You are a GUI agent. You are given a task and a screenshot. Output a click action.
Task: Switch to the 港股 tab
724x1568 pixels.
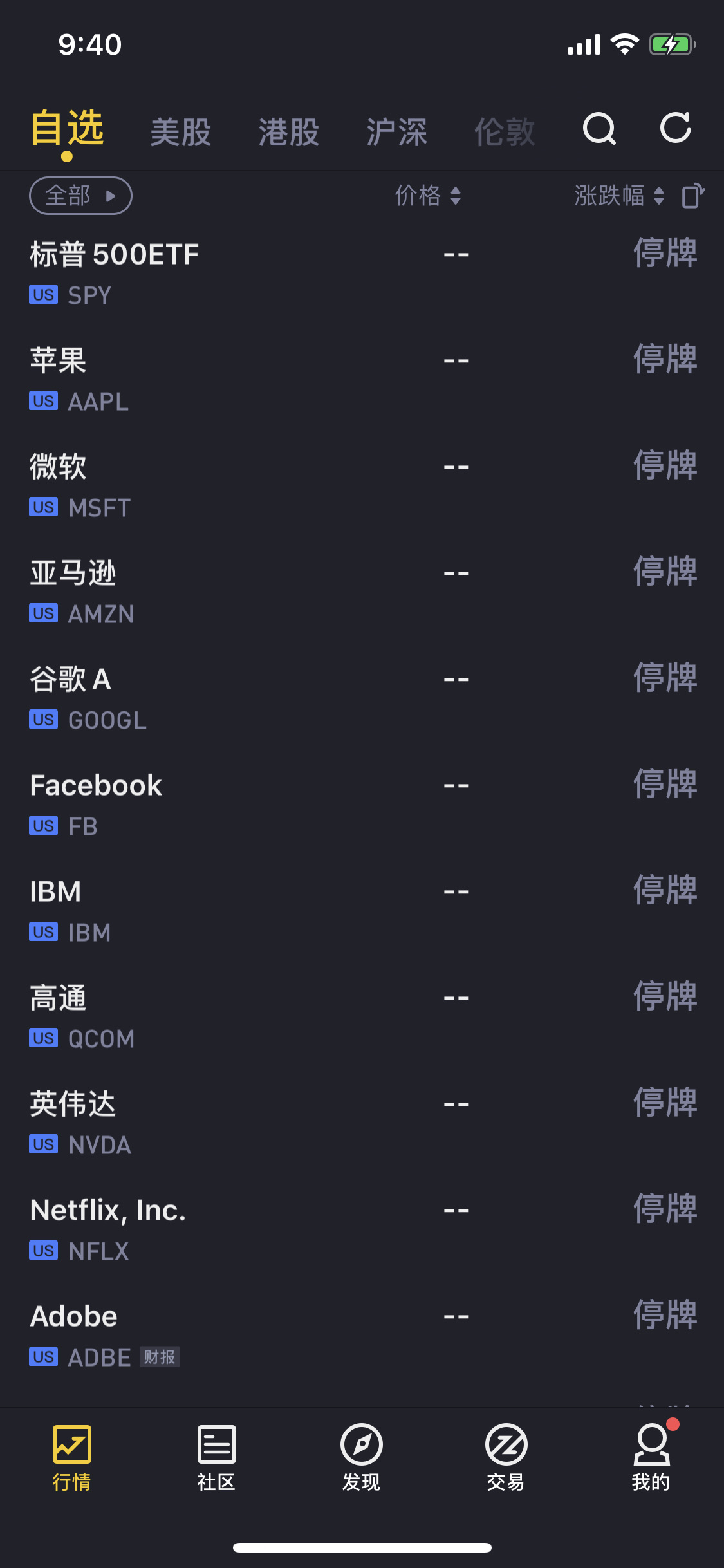[x=288, y=132]
